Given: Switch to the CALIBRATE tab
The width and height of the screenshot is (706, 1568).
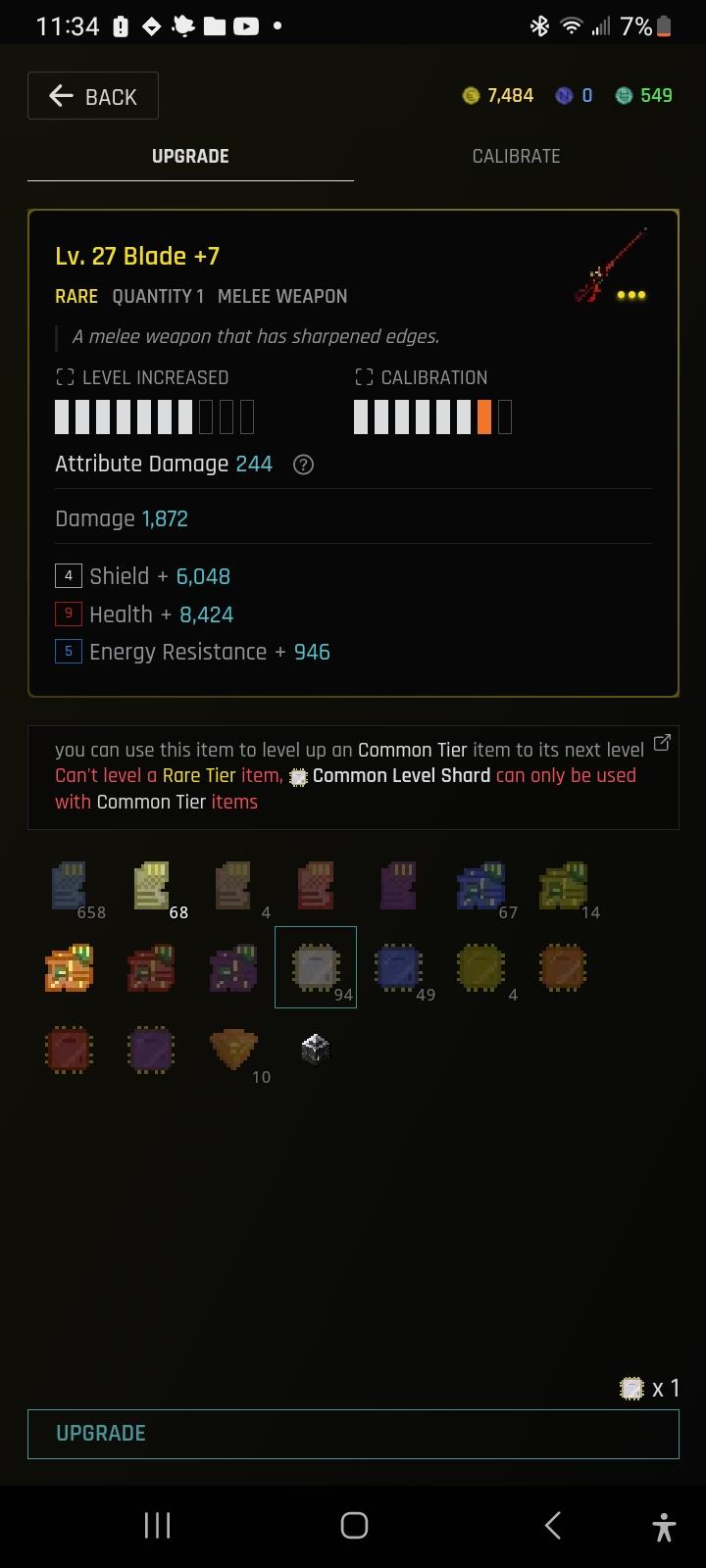Looking at the screenshot, I should [x=516, y=156].
